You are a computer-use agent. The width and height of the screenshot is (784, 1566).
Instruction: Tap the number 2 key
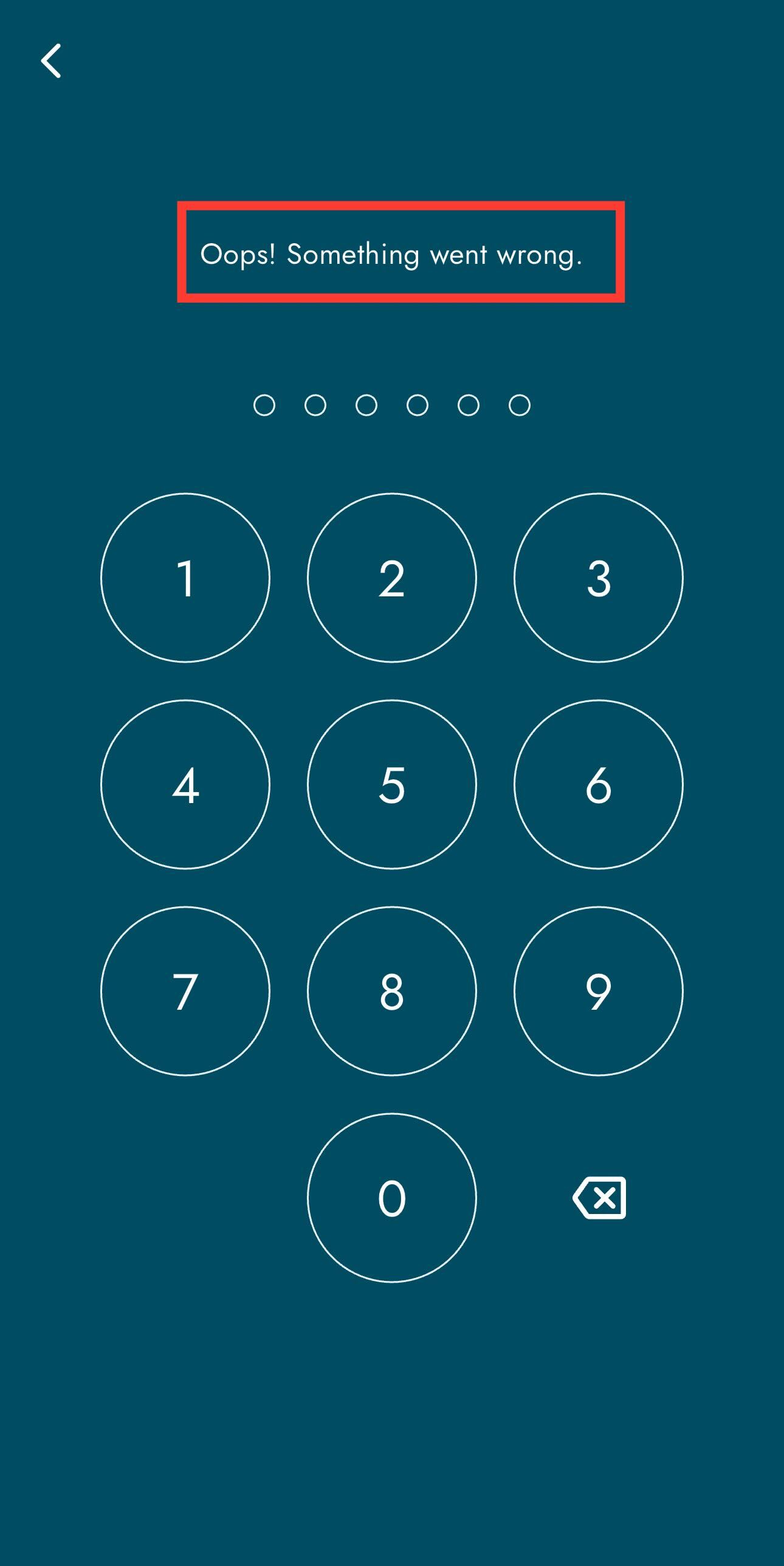(x=392, y=578)
